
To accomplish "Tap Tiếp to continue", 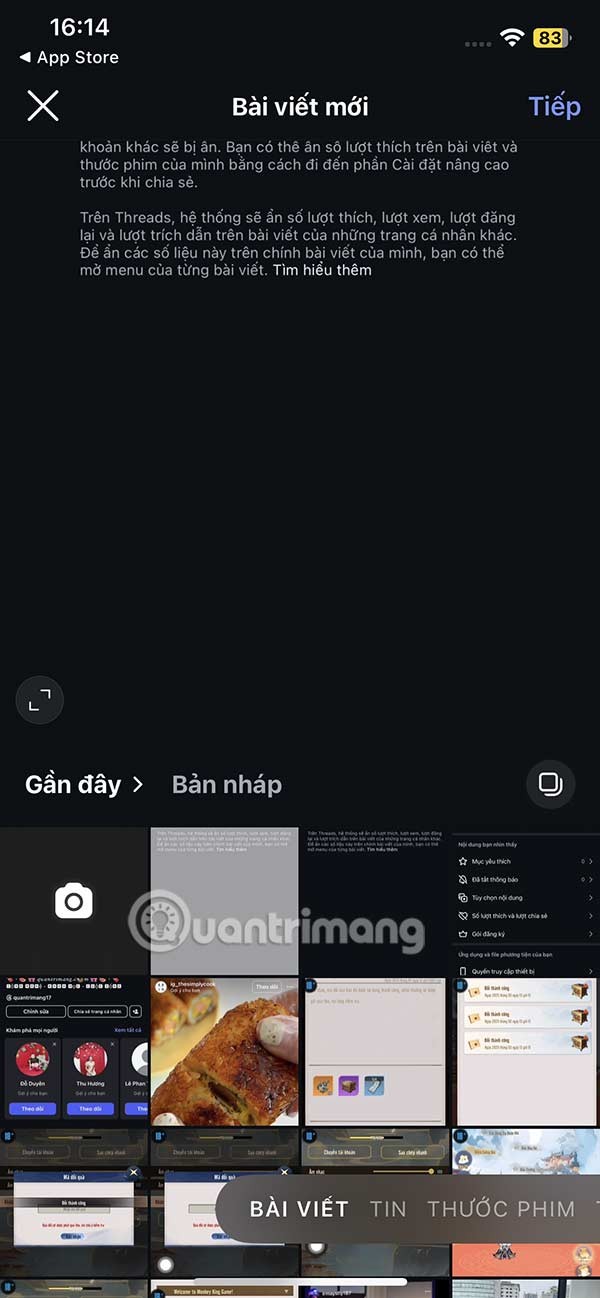I will click(x=554, y=106).
